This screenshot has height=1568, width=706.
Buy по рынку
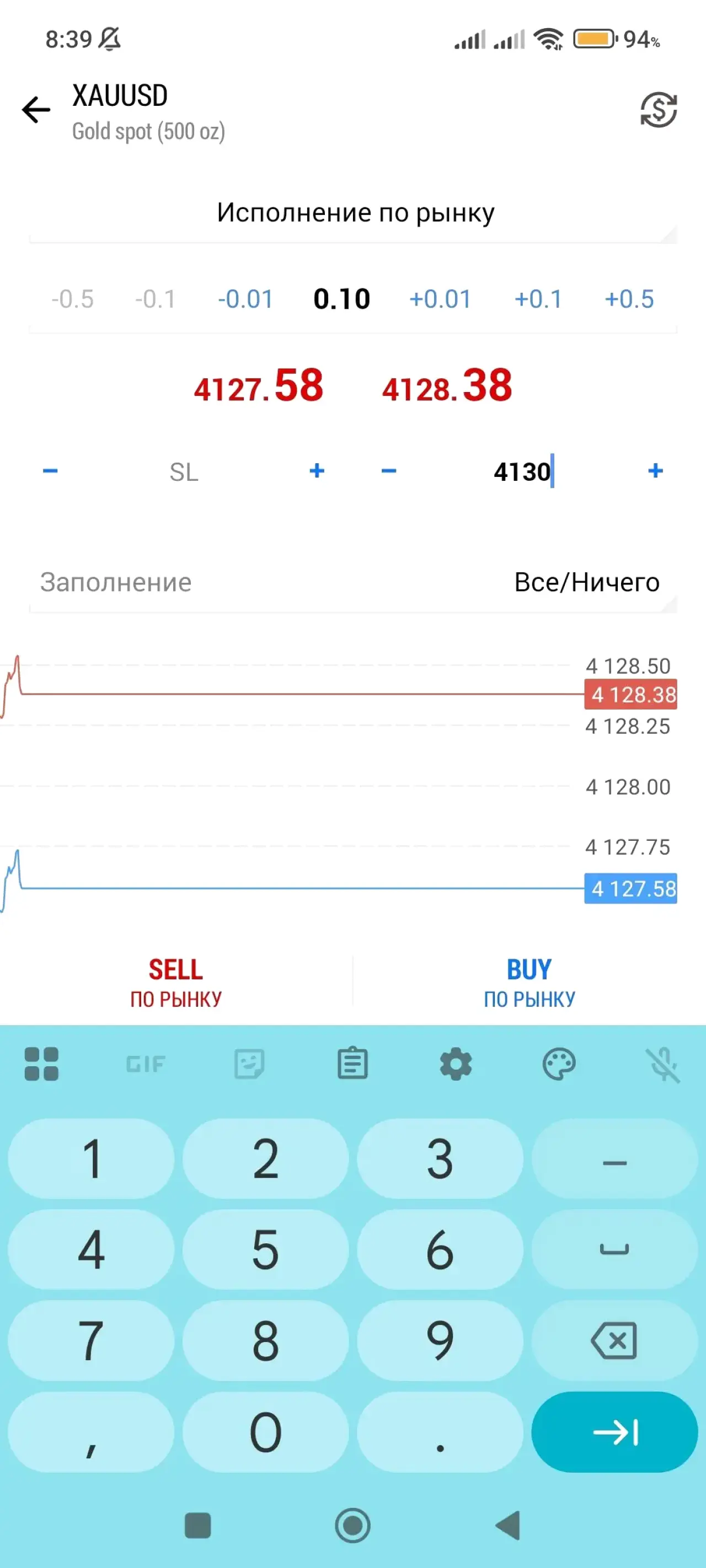(529, 982)
